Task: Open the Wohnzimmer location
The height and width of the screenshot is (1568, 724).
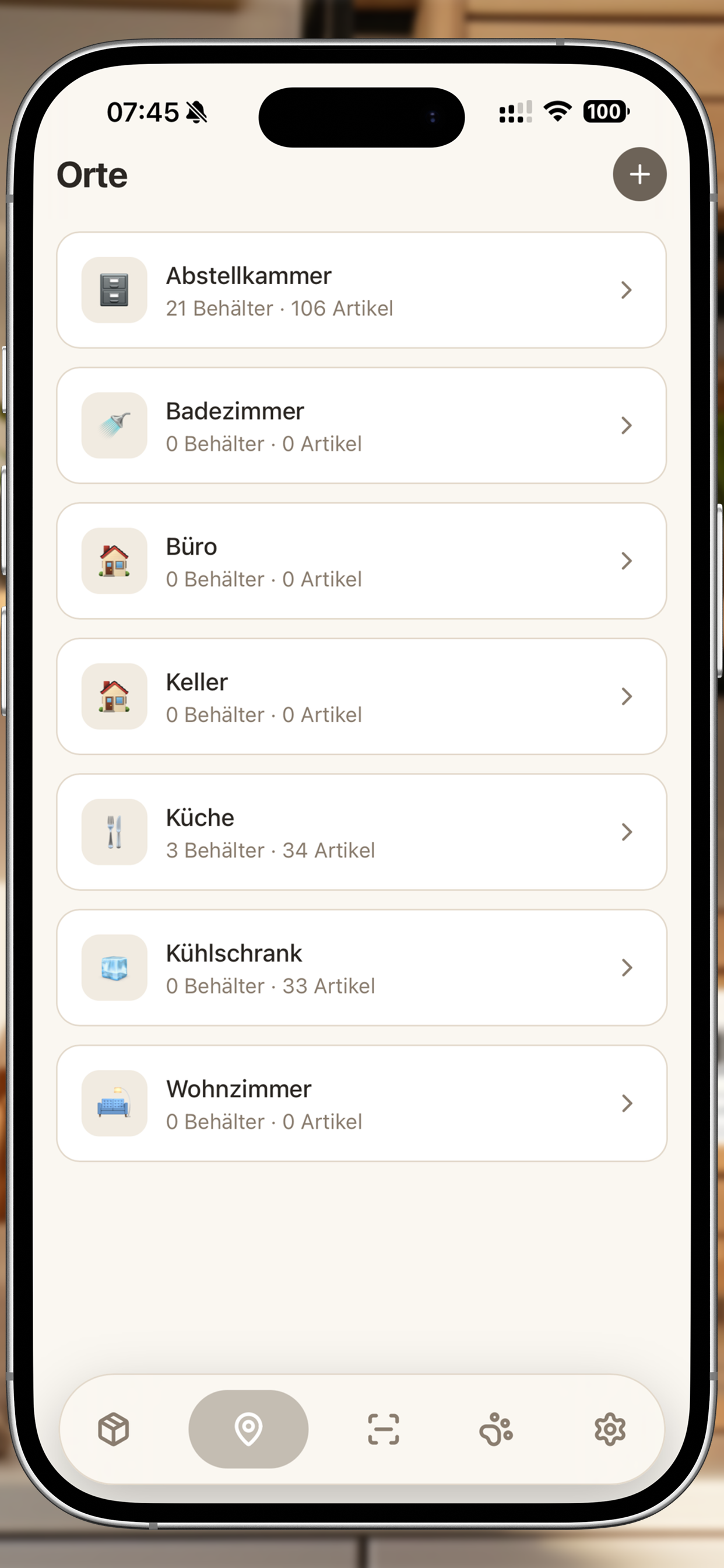Action: (x=361, y=1104)
